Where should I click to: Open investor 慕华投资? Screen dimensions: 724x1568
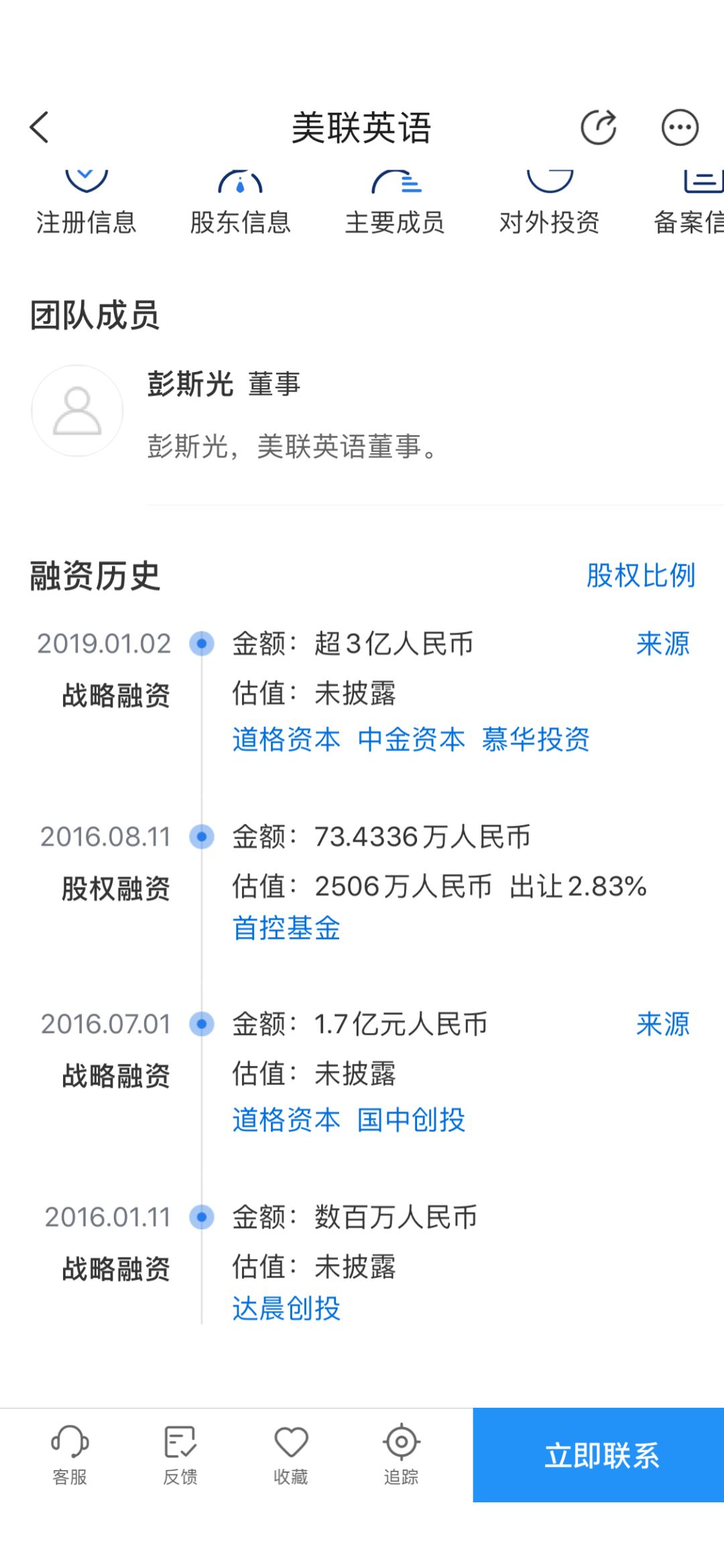[536, 739]
